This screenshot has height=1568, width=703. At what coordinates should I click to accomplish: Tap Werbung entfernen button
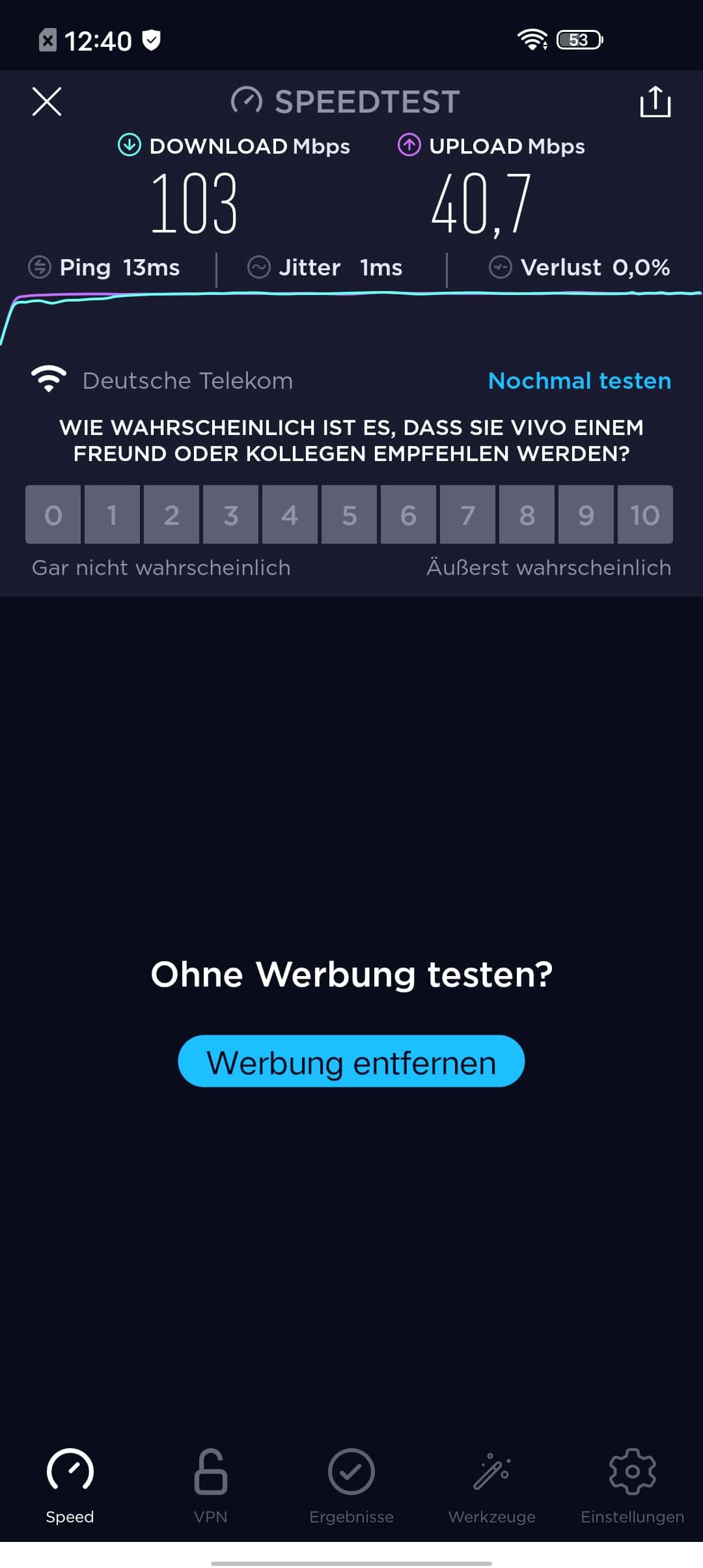(351, 1061)
